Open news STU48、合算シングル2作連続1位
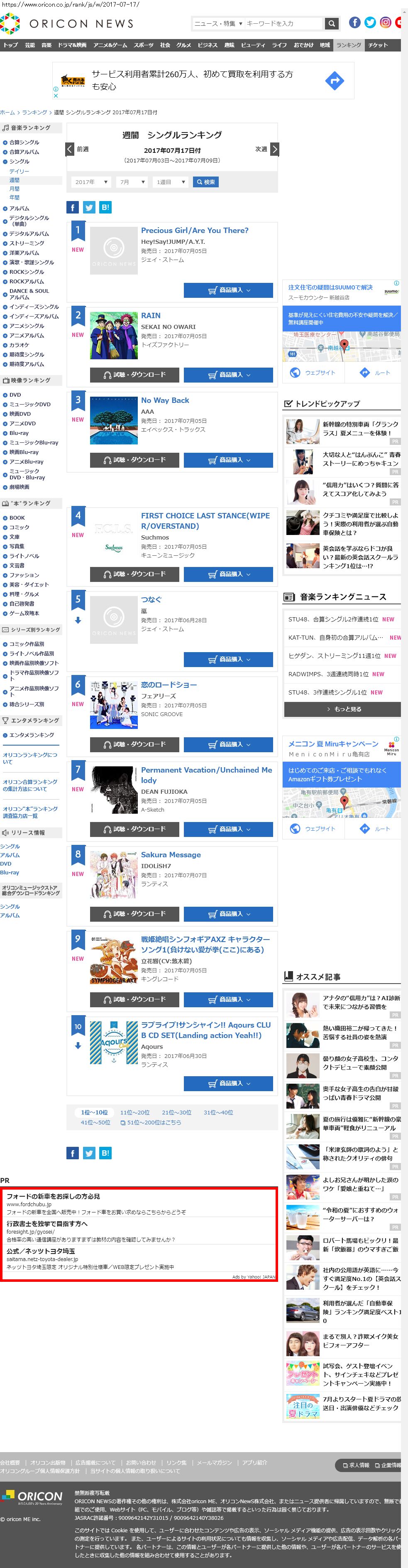This screenshot has width=408, height=1568. tap(333, 619)
